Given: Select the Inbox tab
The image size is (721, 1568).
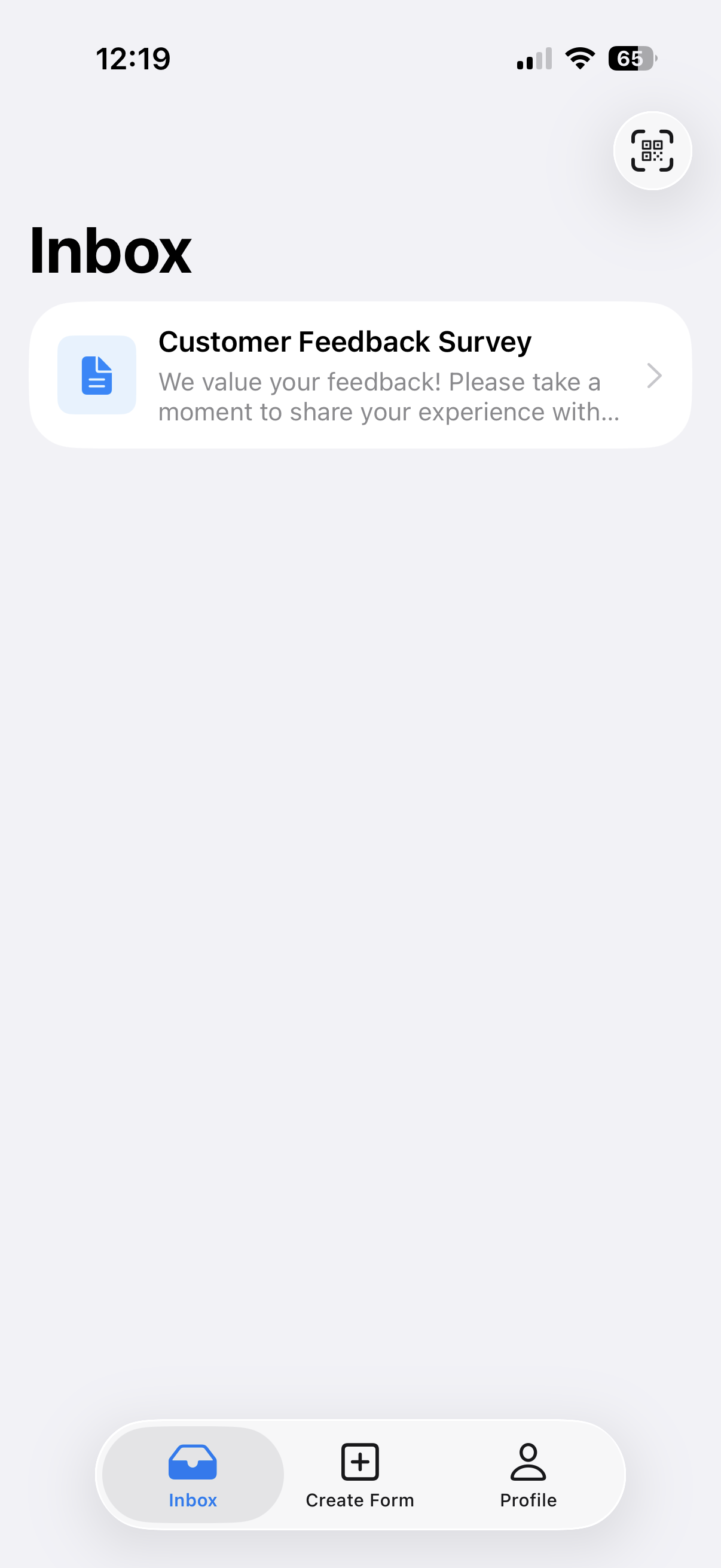Looking at the screenshot, I should click(x=193, y=1474).
